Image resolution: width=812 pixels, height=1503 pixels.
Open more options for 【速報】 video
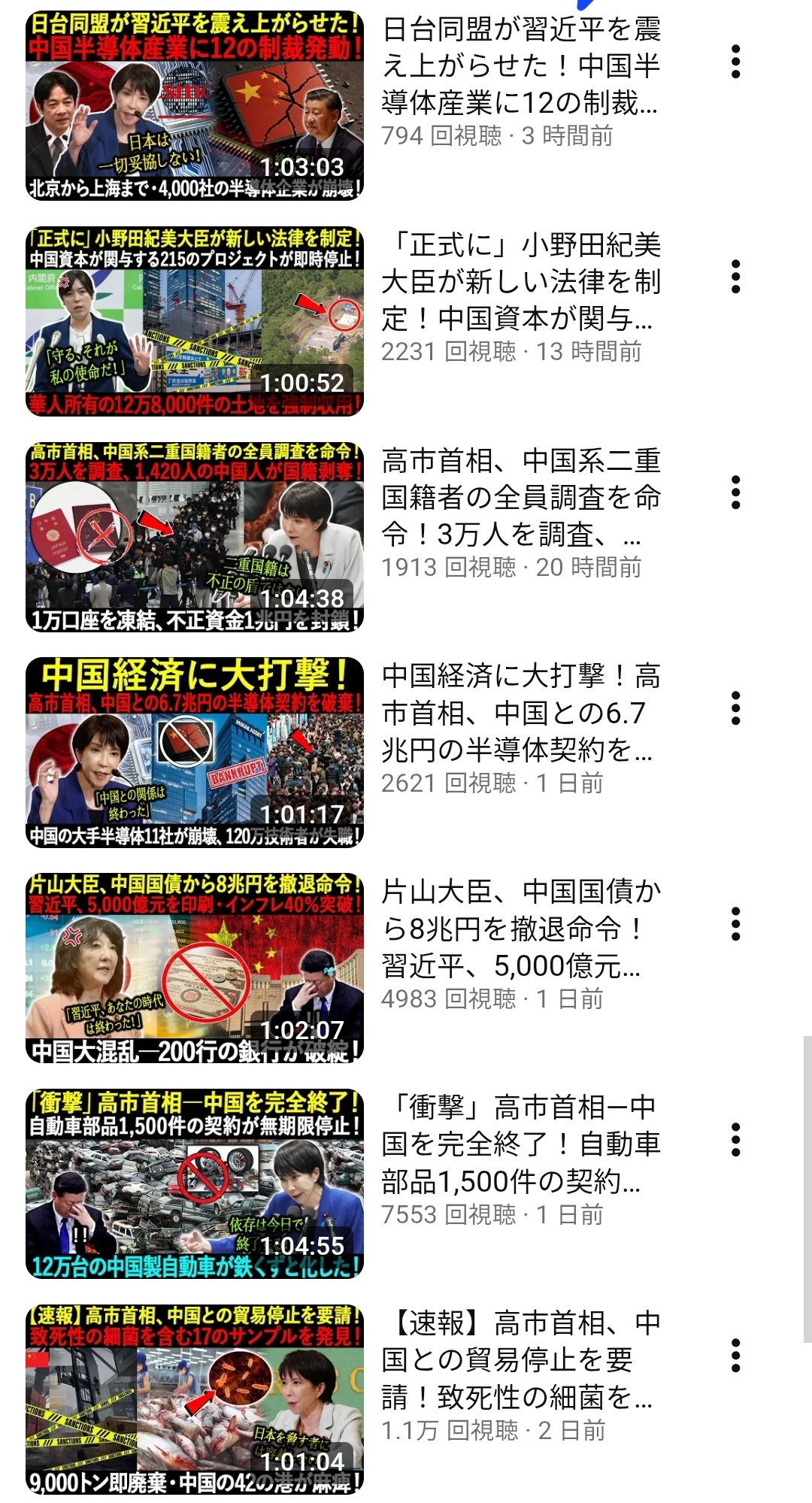pyautogui.click(x=736, y=1356)
